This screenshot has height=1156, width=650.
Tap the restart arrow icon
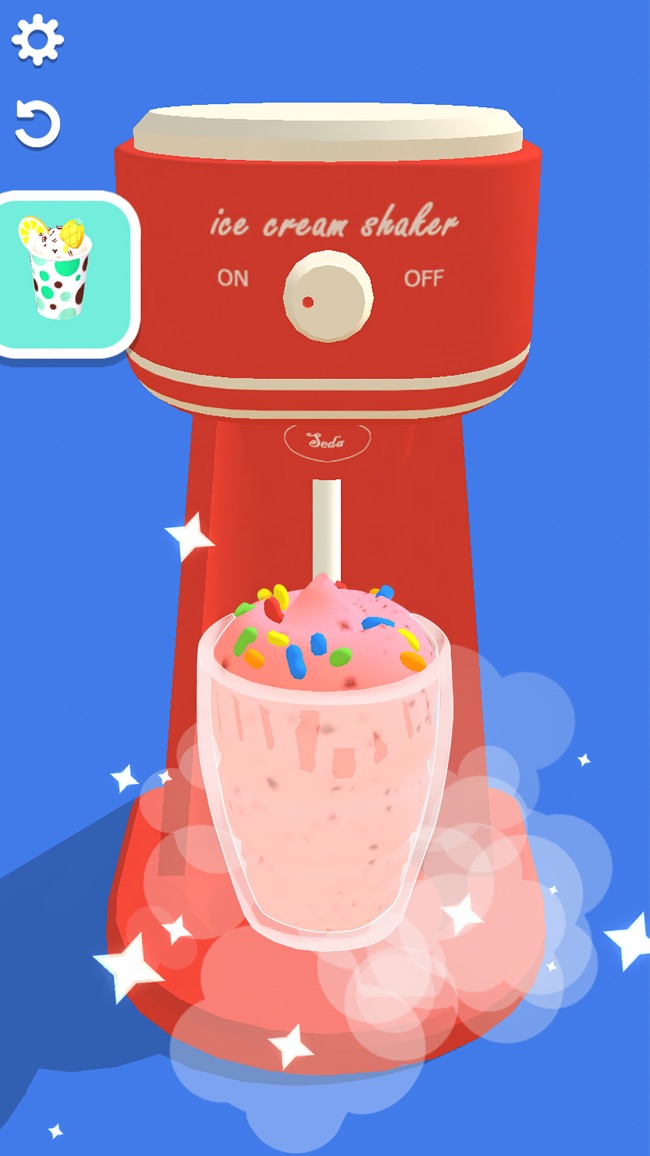click(38, 125)
